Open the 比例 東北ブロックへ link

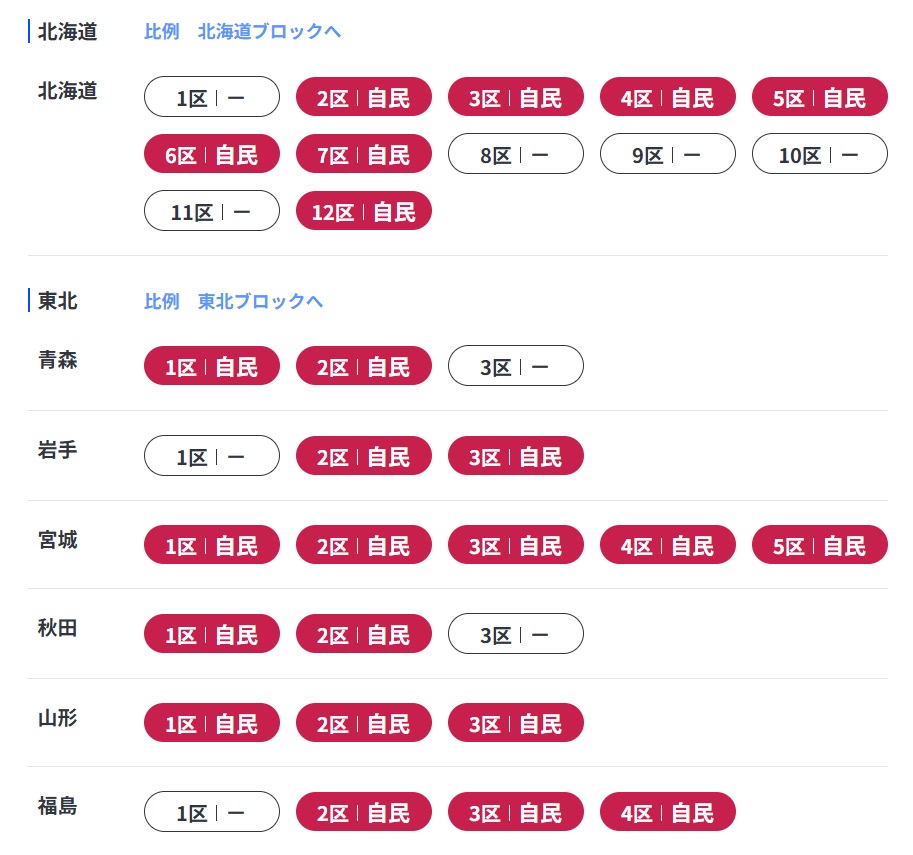point(233,302)
